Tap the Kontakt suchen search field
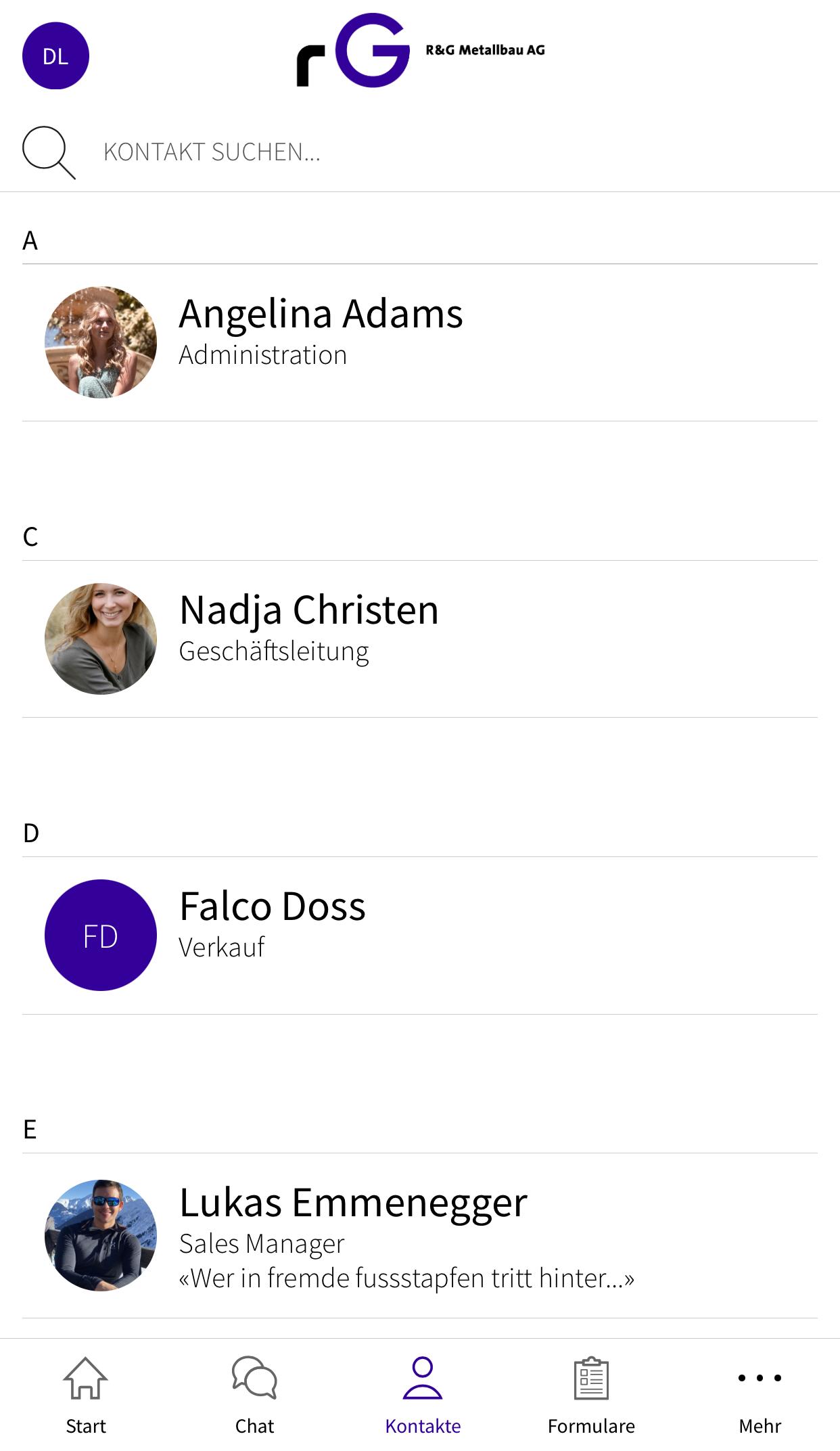The height and width of the screenshot is (1451, 840). point(419,152)
